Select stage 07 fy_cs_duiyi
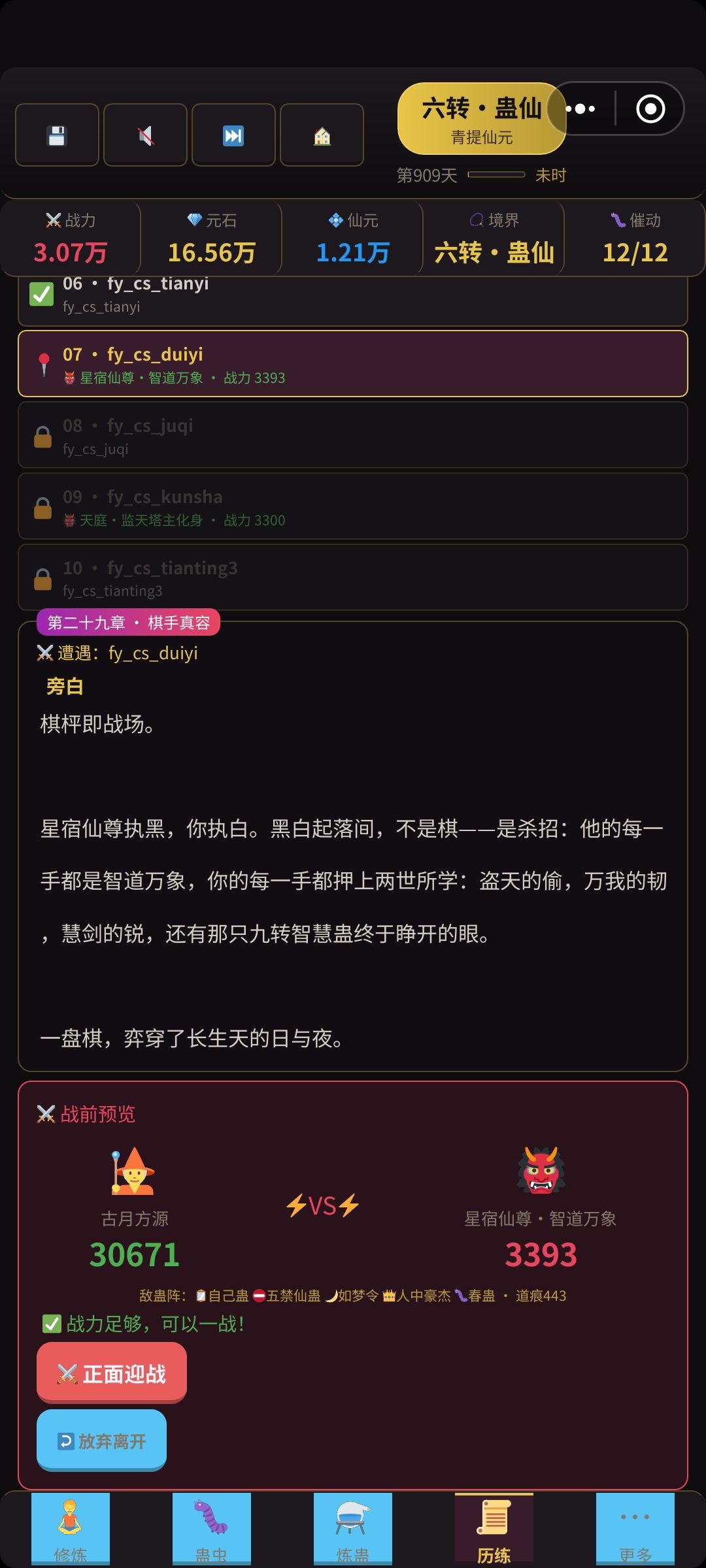Image resolution: width=706 pixels, height=1568 pixels. (353, 364)
